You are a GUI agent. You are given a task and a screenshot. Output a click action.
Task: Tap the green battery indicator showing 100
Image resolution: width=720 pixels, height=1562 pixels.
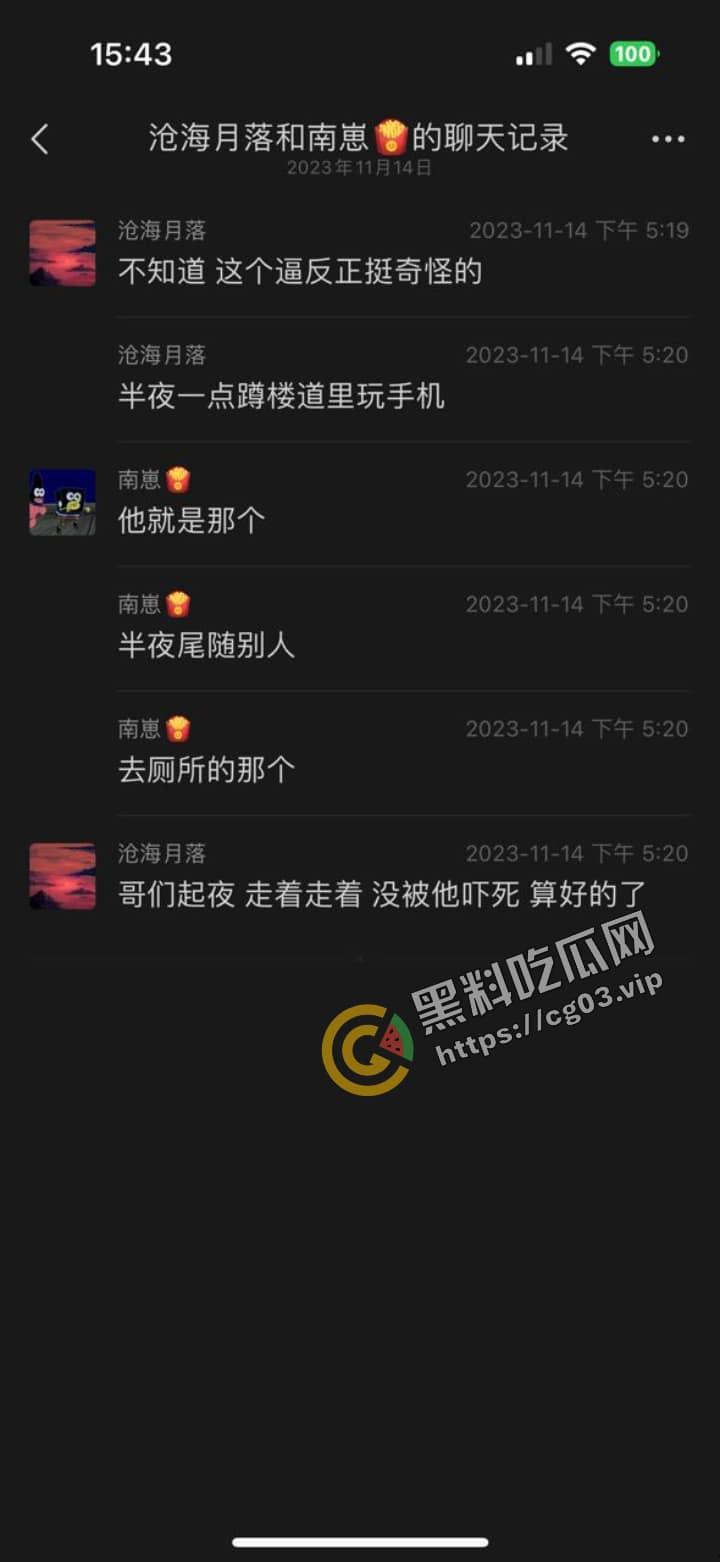tap(633, 55)
